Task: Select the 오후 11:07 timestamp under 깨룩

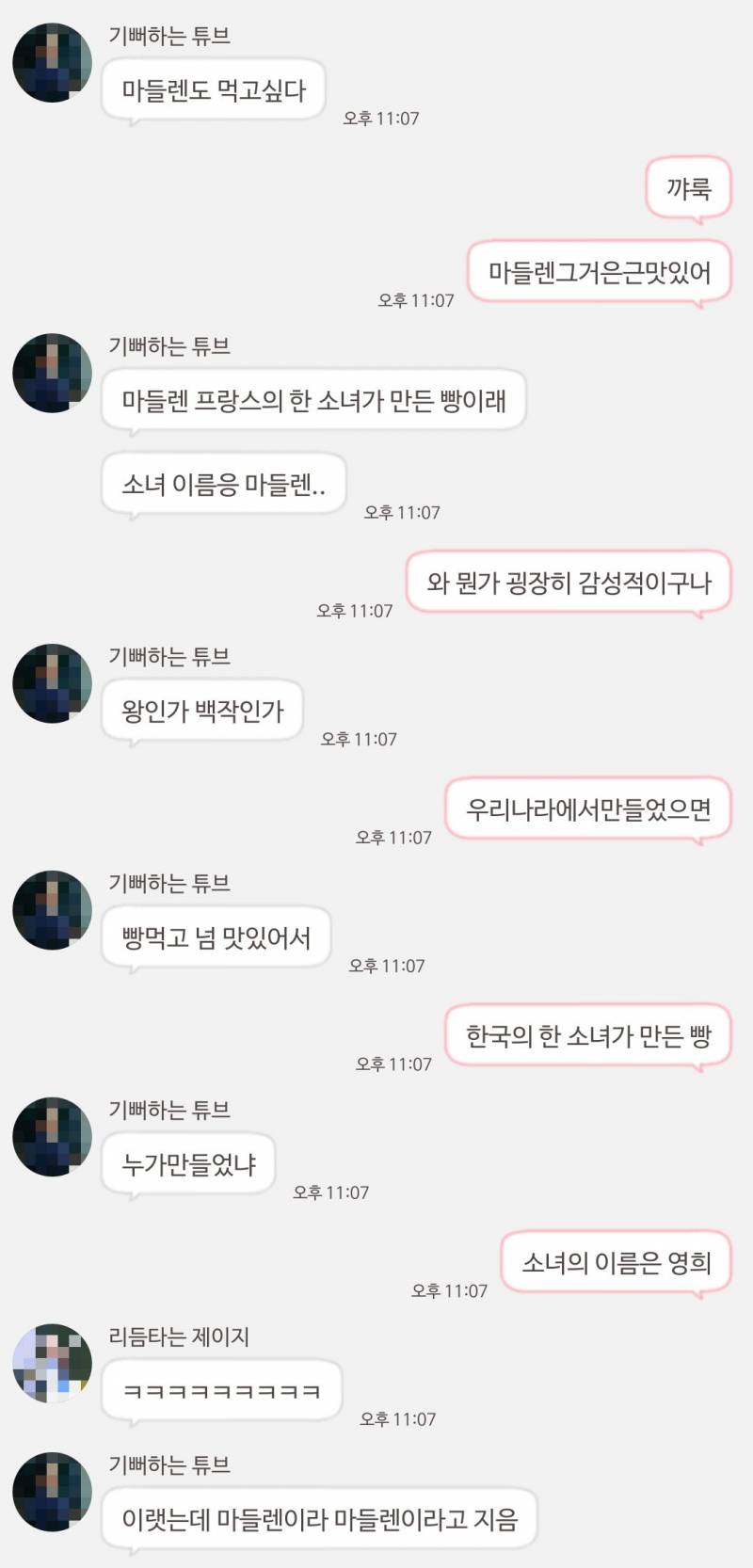Action: tap(414, 300)
